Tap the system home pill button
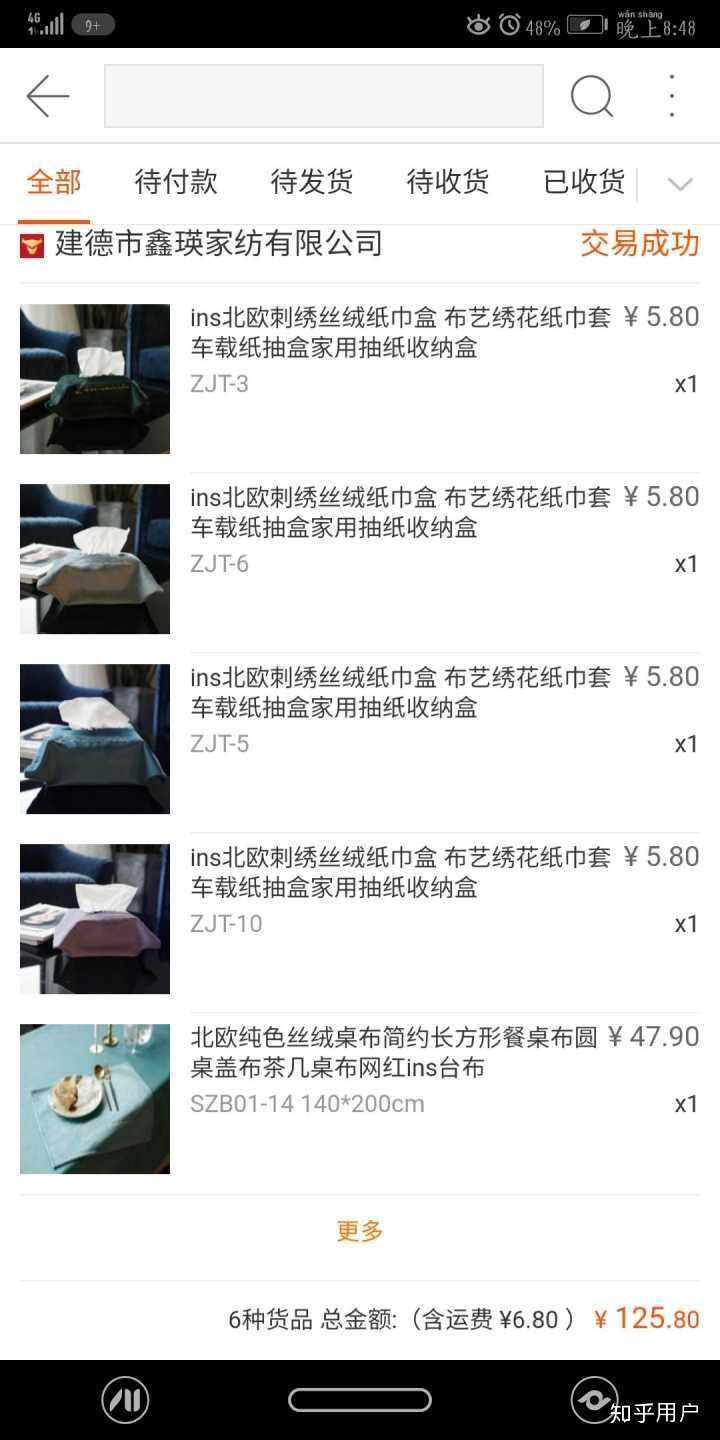 [x=360, y=1400]
